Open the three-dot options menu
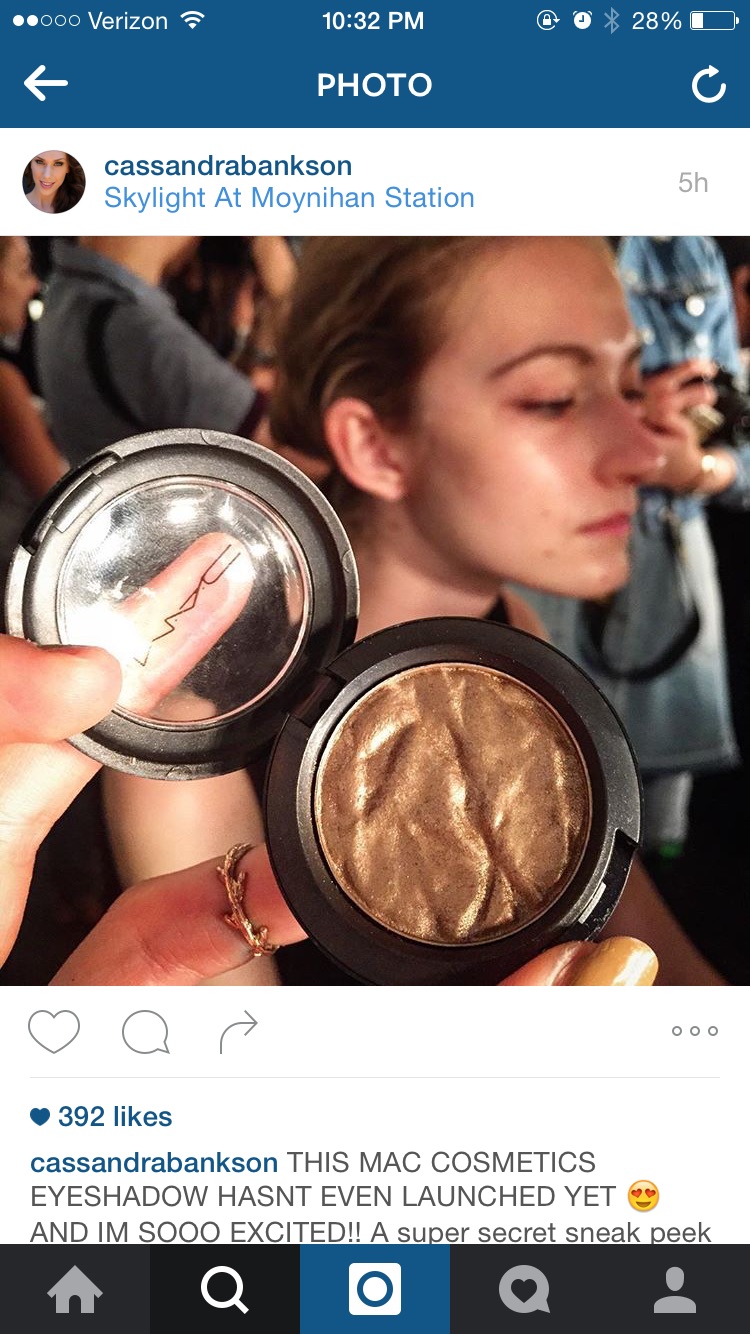Screen dimensions: 750x1334 pos(695,1031)
